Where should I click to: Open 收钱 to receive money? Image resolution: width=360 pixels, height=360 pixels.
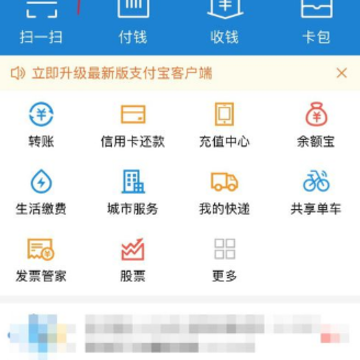pos(225,22)
